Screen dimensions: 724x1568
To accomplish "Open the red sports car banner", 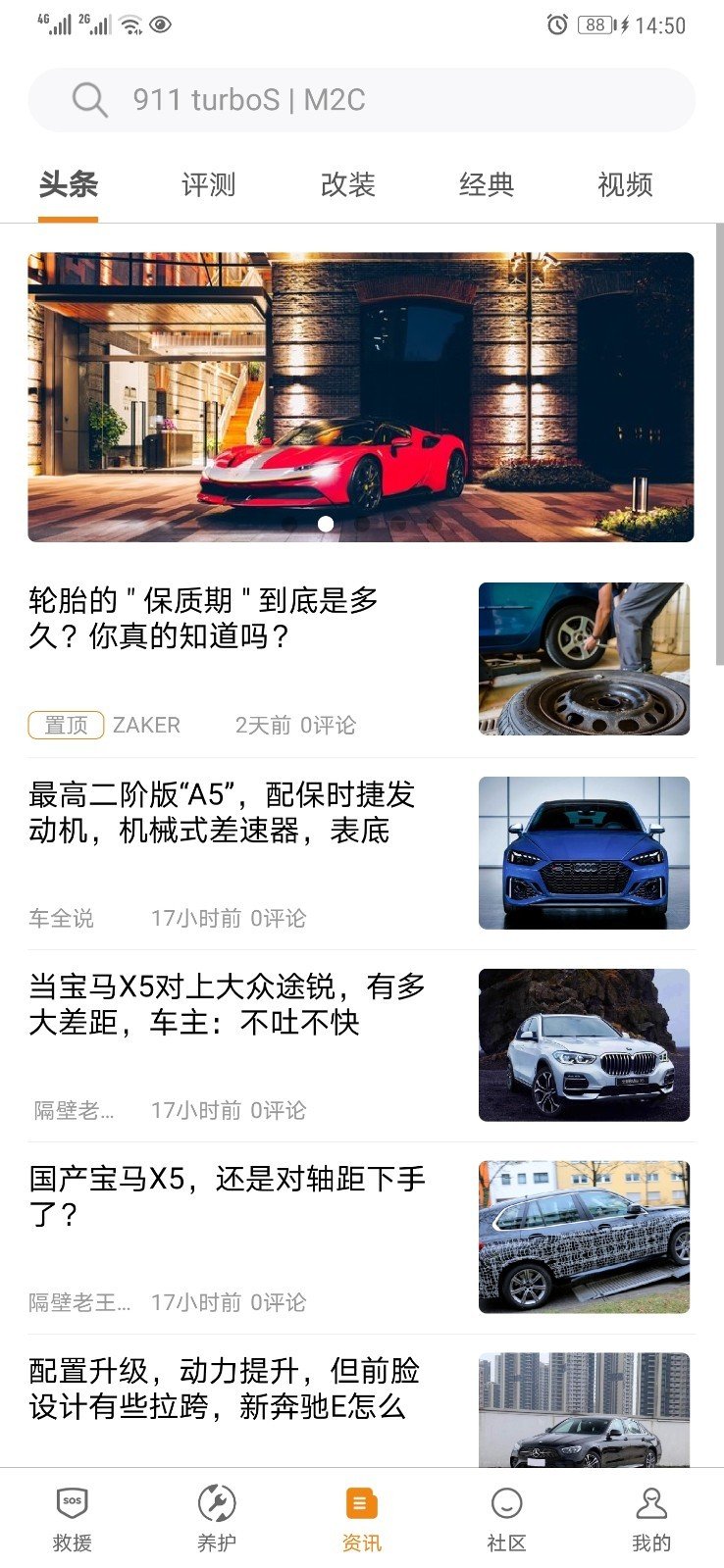I will (x=361, y=397).
